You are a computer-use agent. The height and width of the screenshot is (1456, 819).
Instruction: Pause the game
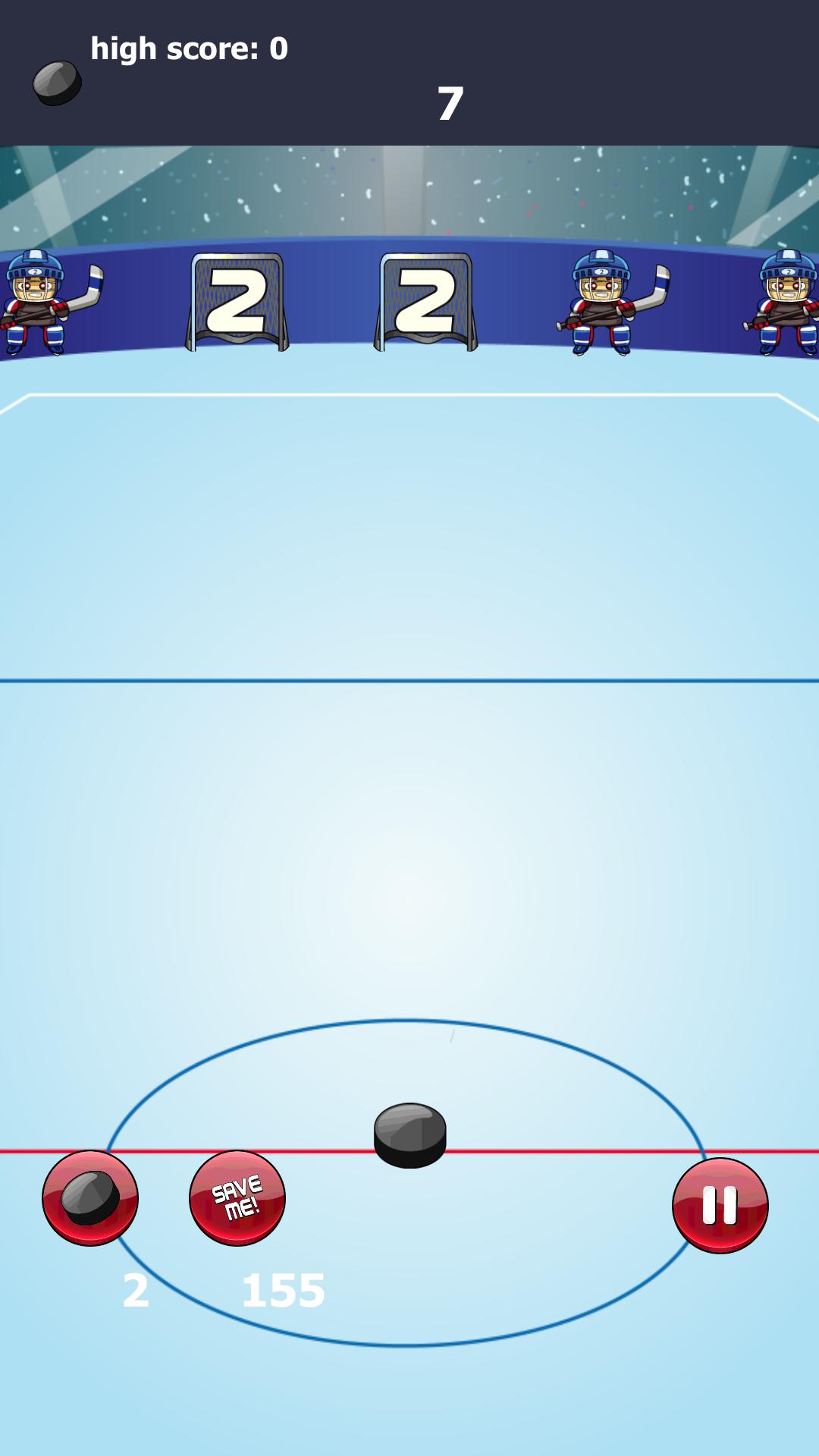point(720,1205)
